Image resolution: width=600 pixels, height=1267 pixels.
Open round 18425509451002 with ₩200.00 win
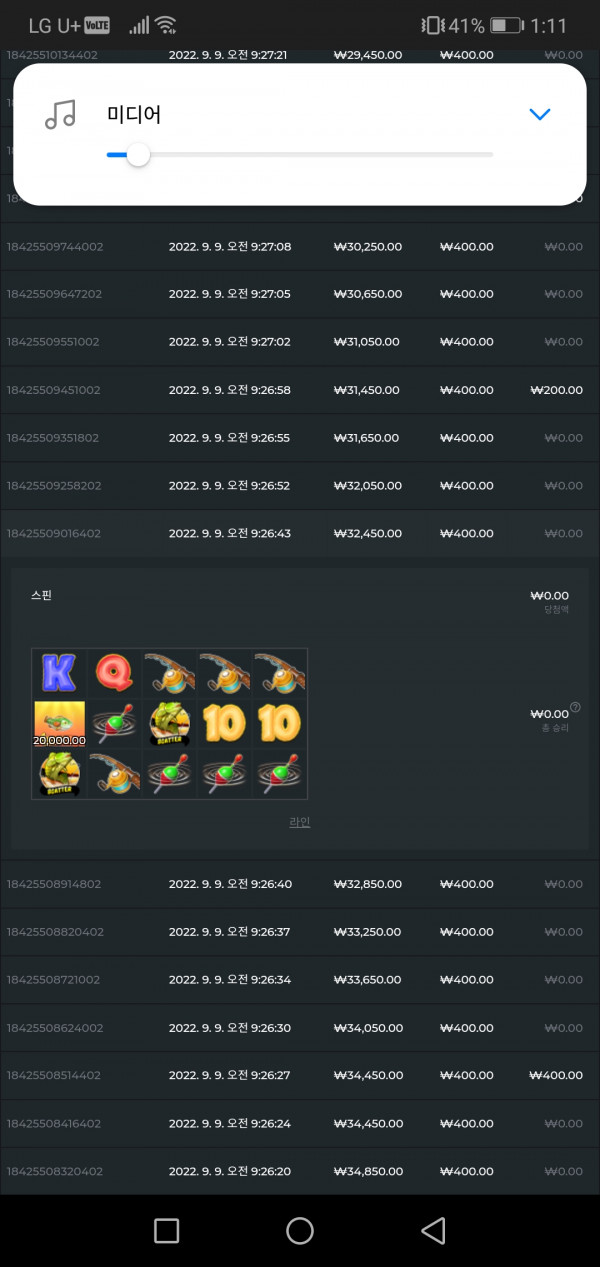[300, 390]
